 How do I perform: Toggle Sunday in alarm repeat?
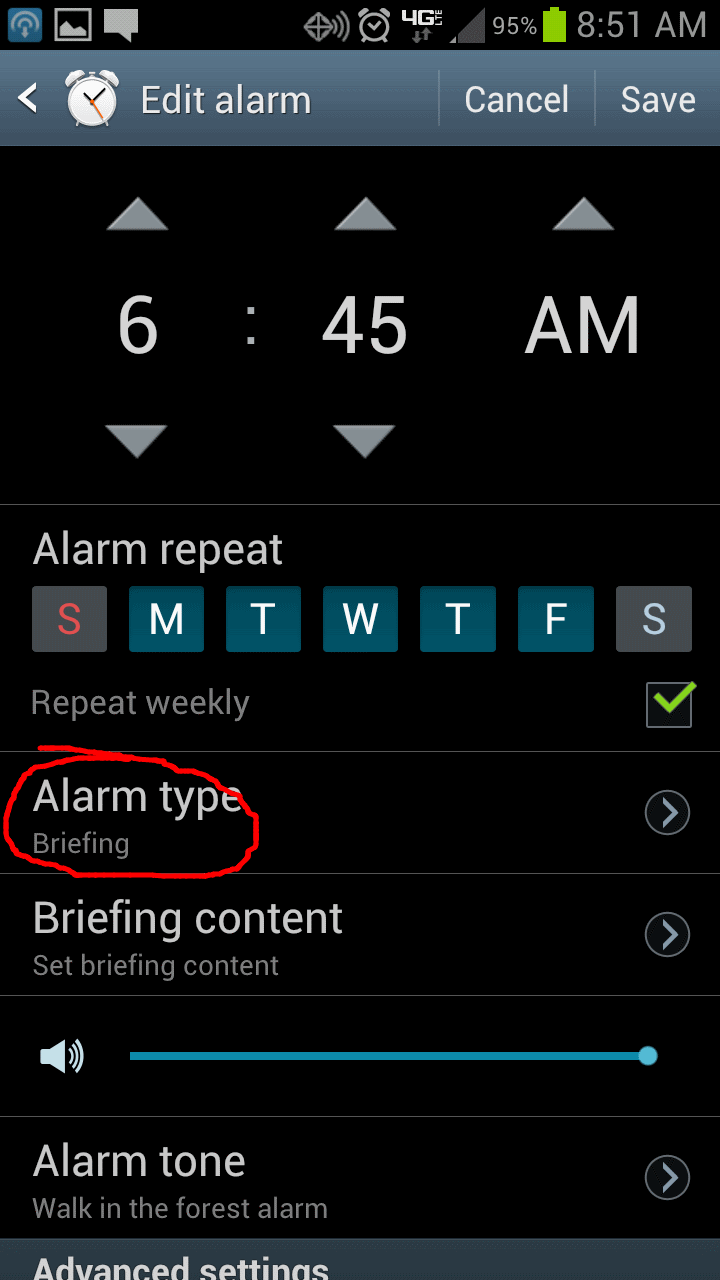(x=69, y=619)
